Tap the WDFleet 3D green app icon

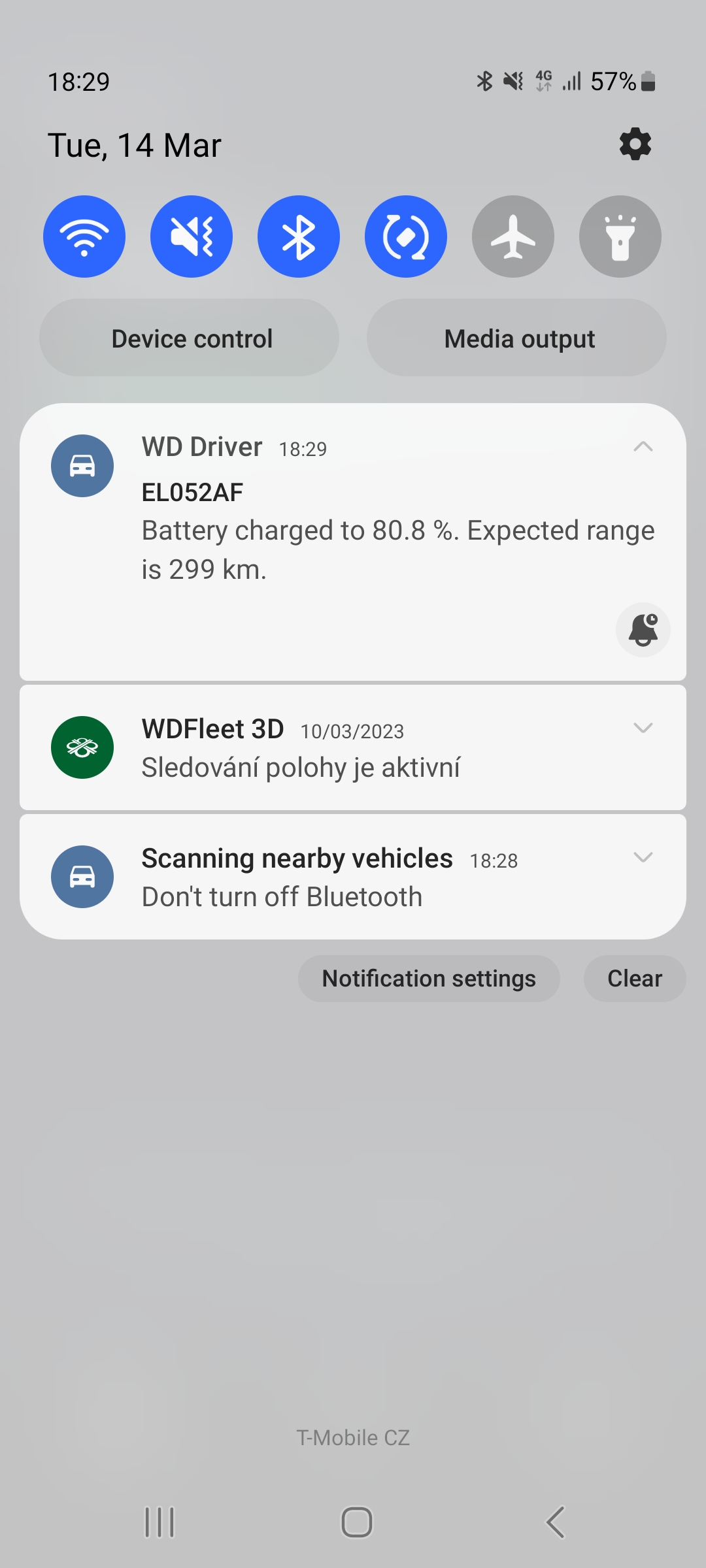pyautogui.click(x=82, y=746)
